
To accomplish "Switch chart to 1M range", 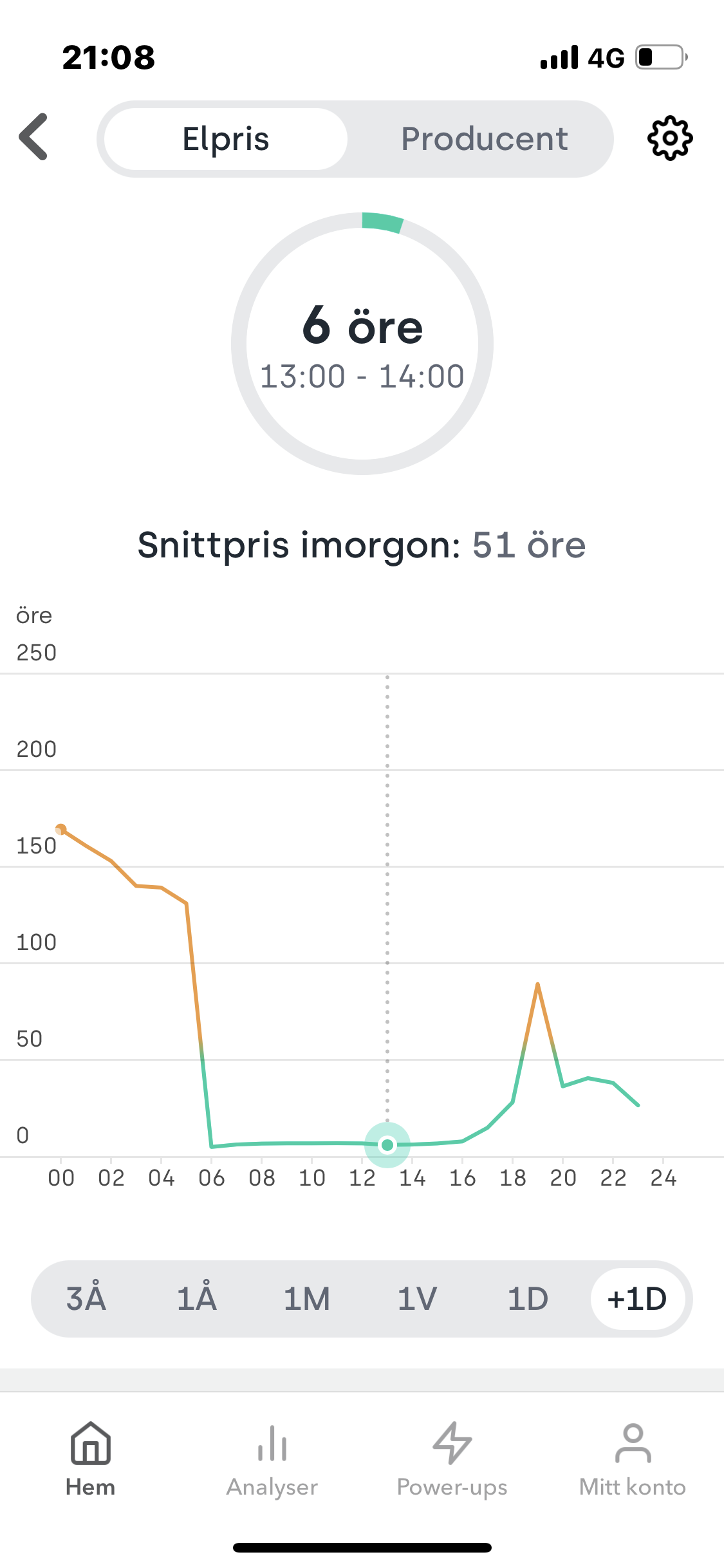I will point(307,1298).
